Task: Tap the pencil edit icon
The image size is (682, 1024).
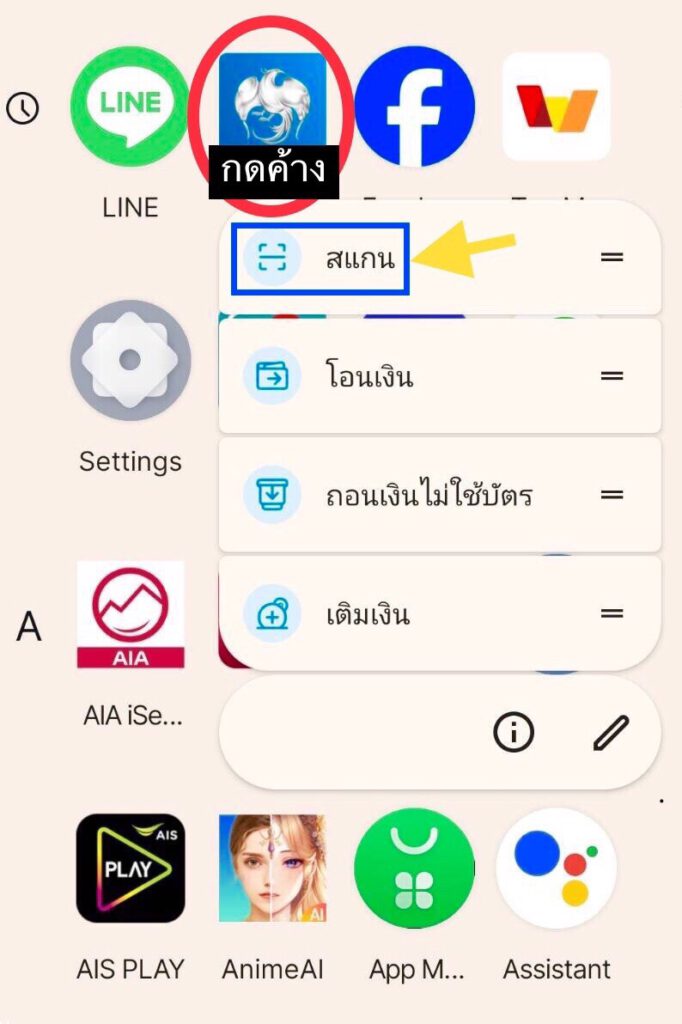Action: pyautogui.click(x=609, y=735)
